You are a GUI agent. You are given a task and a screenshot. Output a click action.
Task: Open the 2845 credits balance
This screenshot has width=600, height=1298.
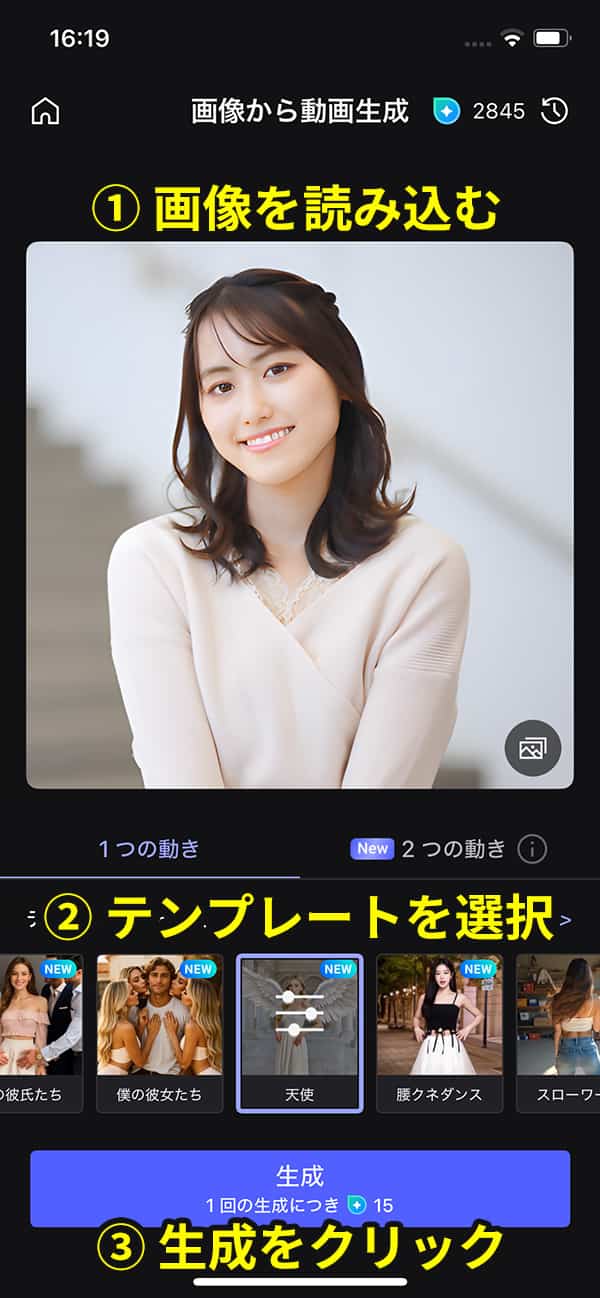click(480, 111)
